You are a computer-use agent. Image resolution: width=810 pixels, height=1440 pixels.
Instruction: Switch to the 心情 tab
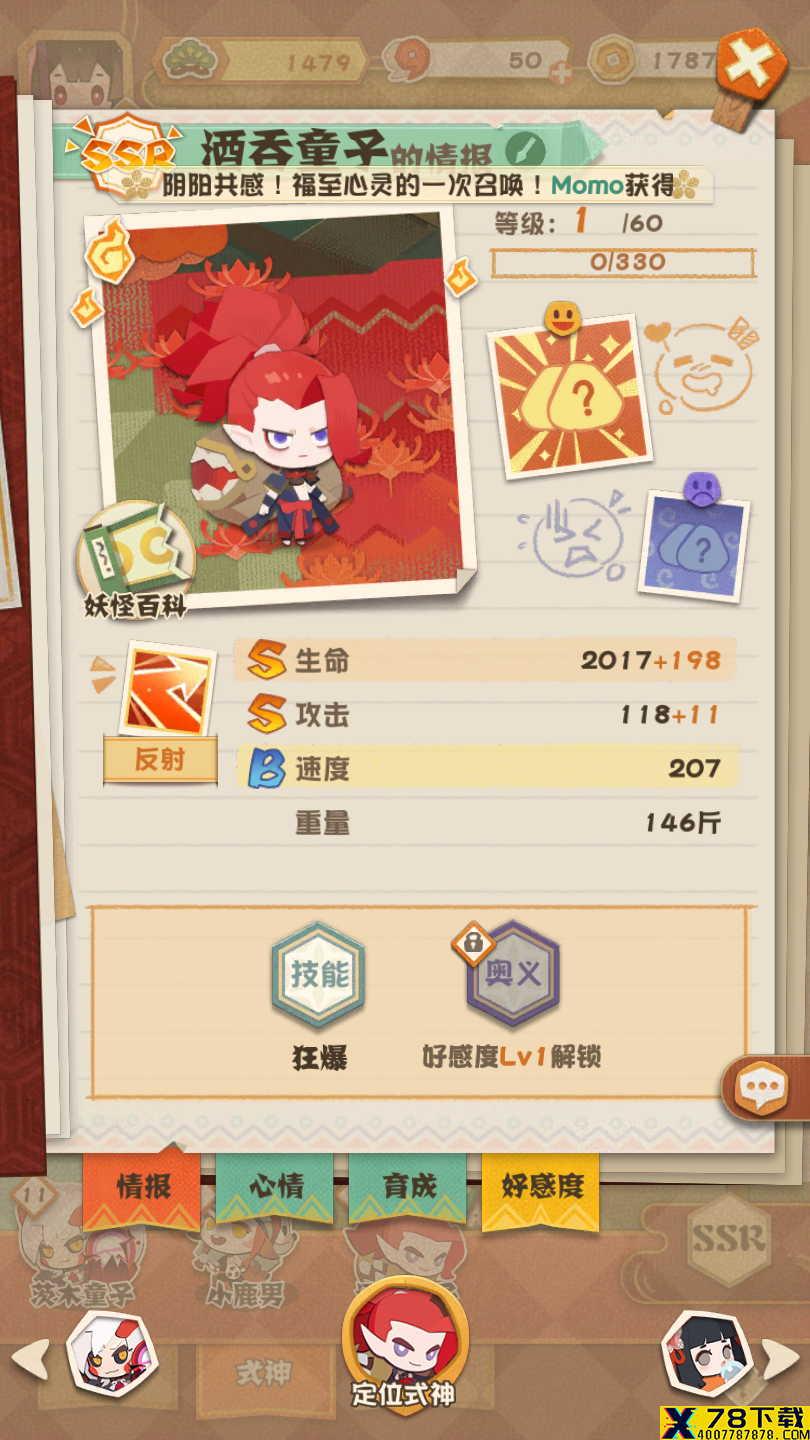[x=276, y=1186]
